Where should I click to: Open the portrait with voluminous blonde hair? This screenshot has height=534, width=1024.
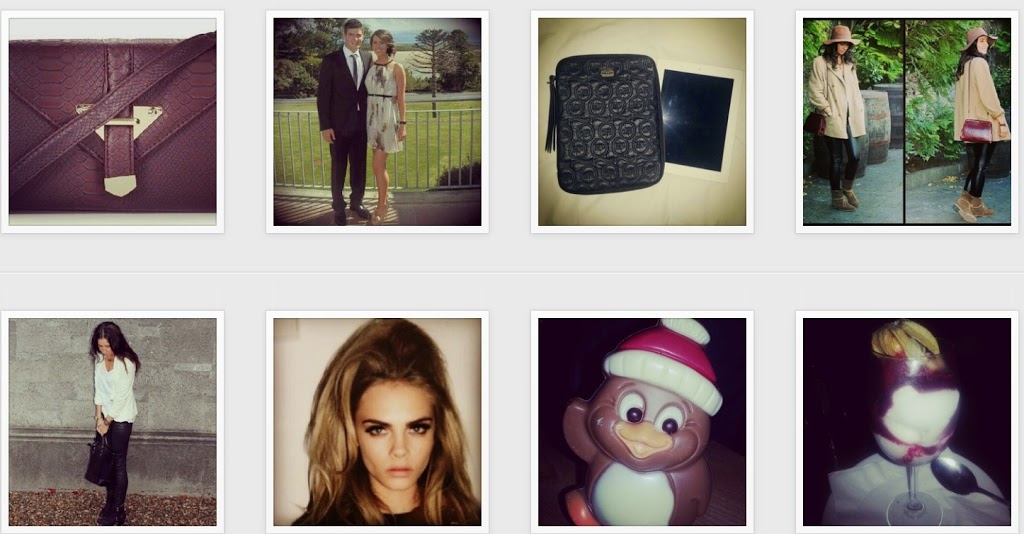click(x=377, y=421)
